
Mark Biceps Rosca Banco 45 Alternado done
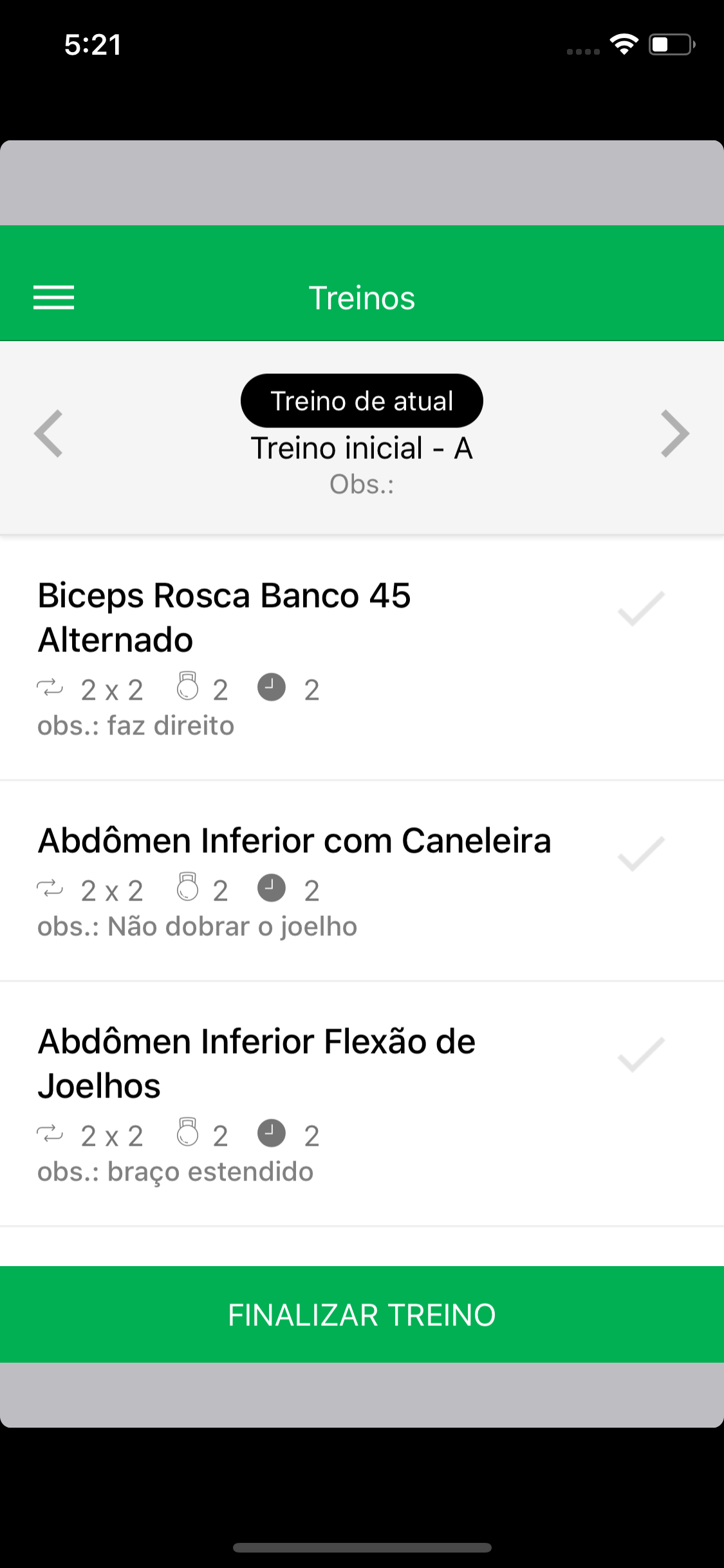(x=641, y=608)
